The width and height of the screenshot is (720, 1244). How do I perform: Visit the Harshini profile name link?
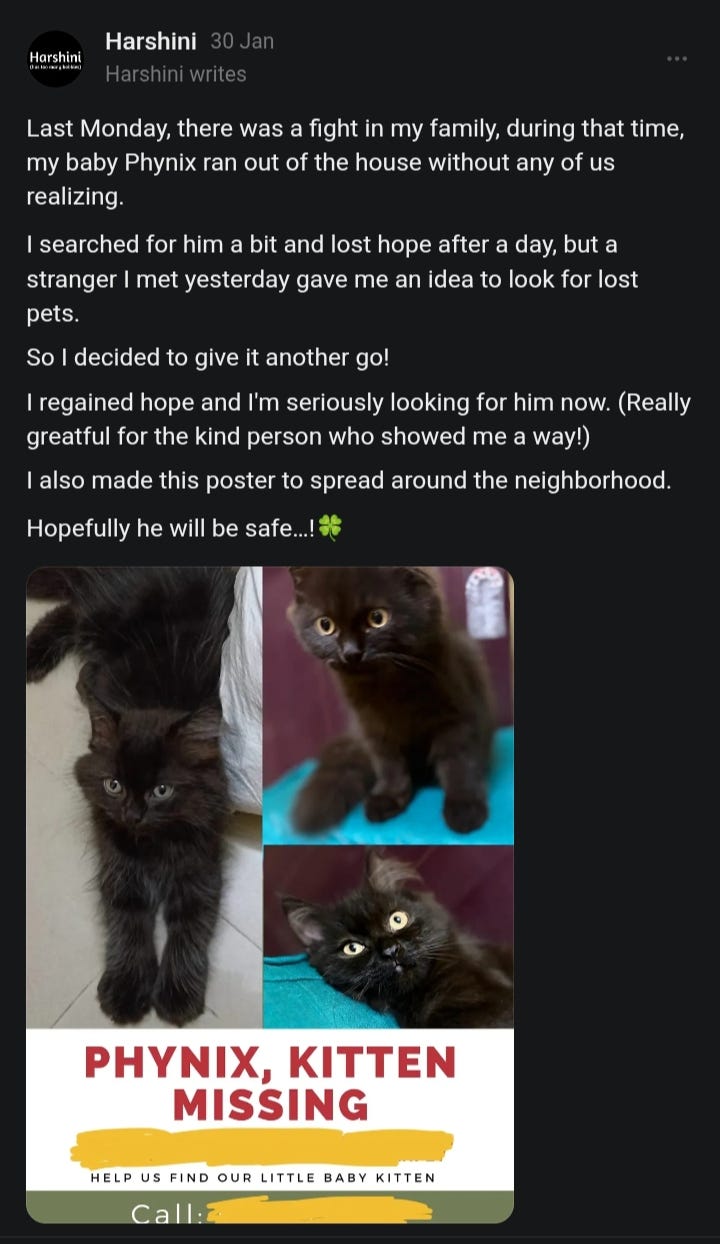pos(150,42)
